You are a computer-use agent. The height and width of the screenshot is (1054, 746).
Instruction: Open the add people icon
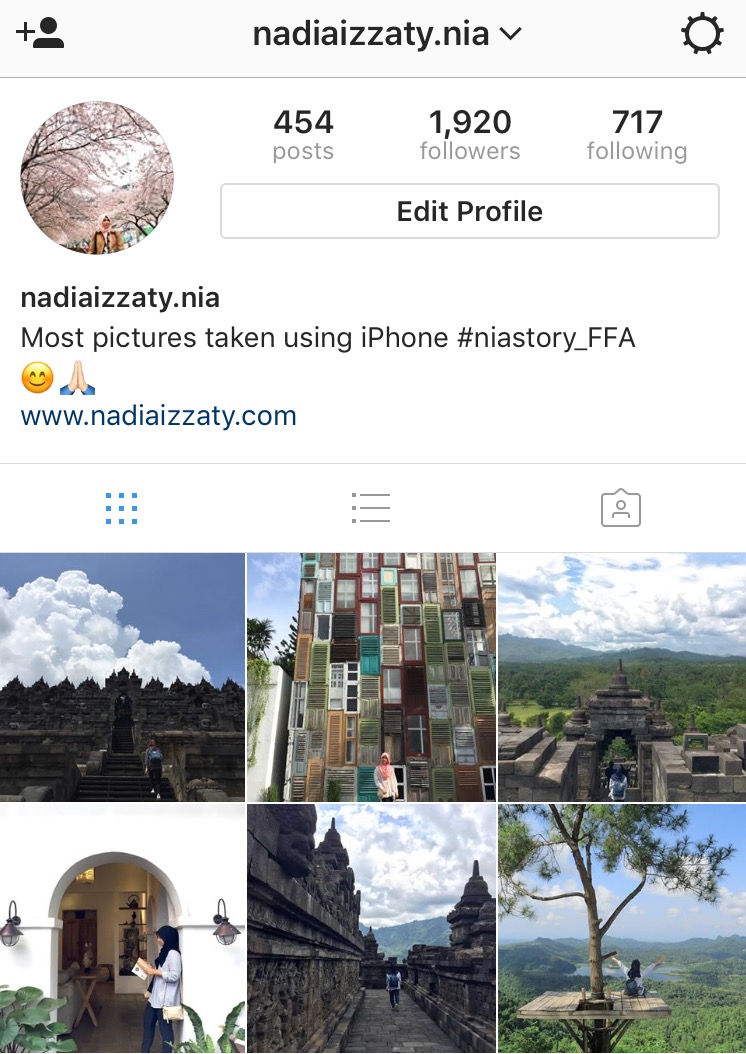point(40,35)
